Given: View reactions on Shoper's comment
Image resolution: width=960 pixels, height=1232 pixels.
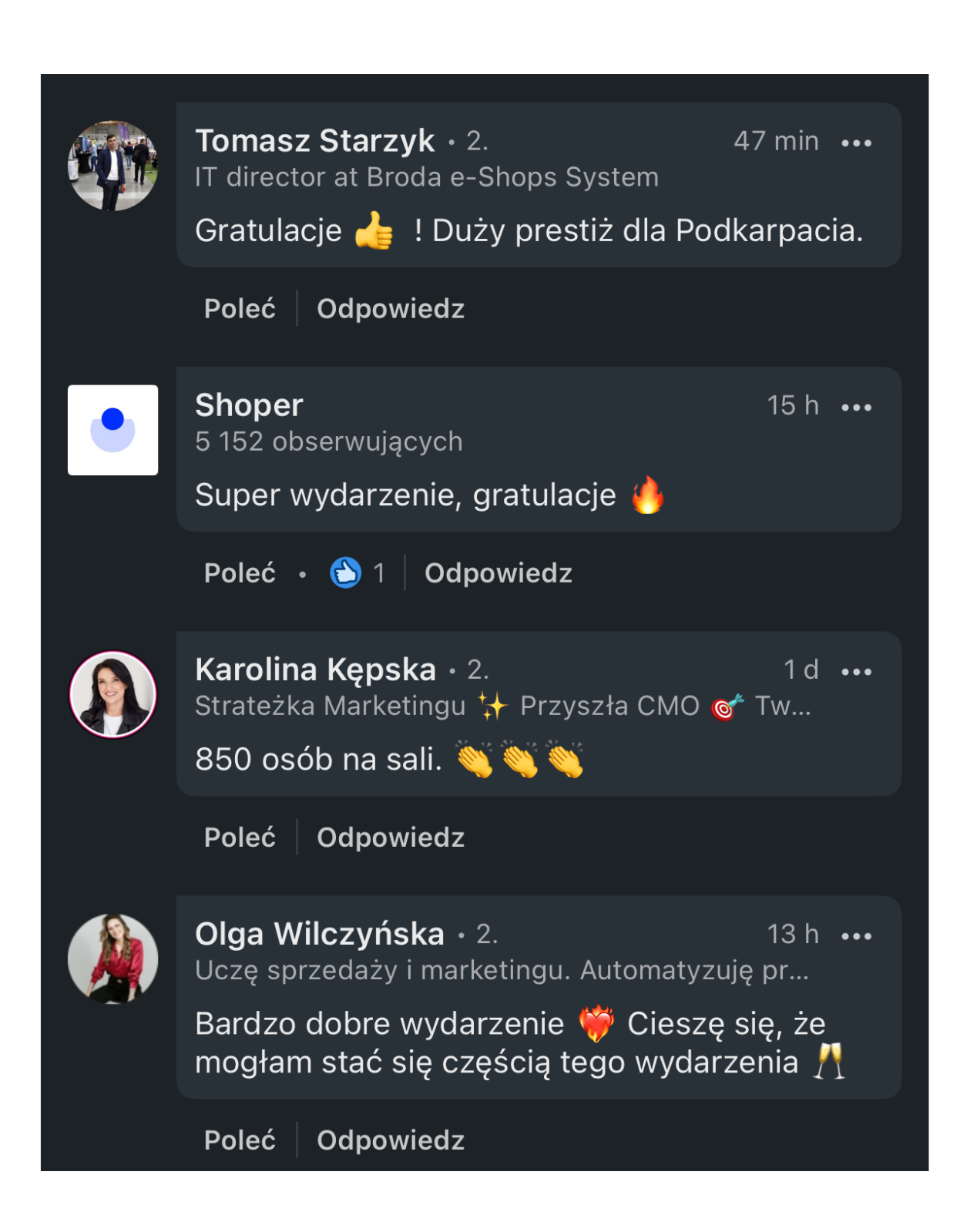Looking at the screenshot, I should (x=357, y=573).
